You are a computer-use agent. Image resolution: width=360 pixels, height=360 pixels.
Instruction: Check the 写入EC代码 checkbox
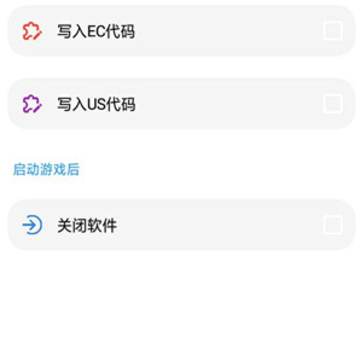click(333, 31)
